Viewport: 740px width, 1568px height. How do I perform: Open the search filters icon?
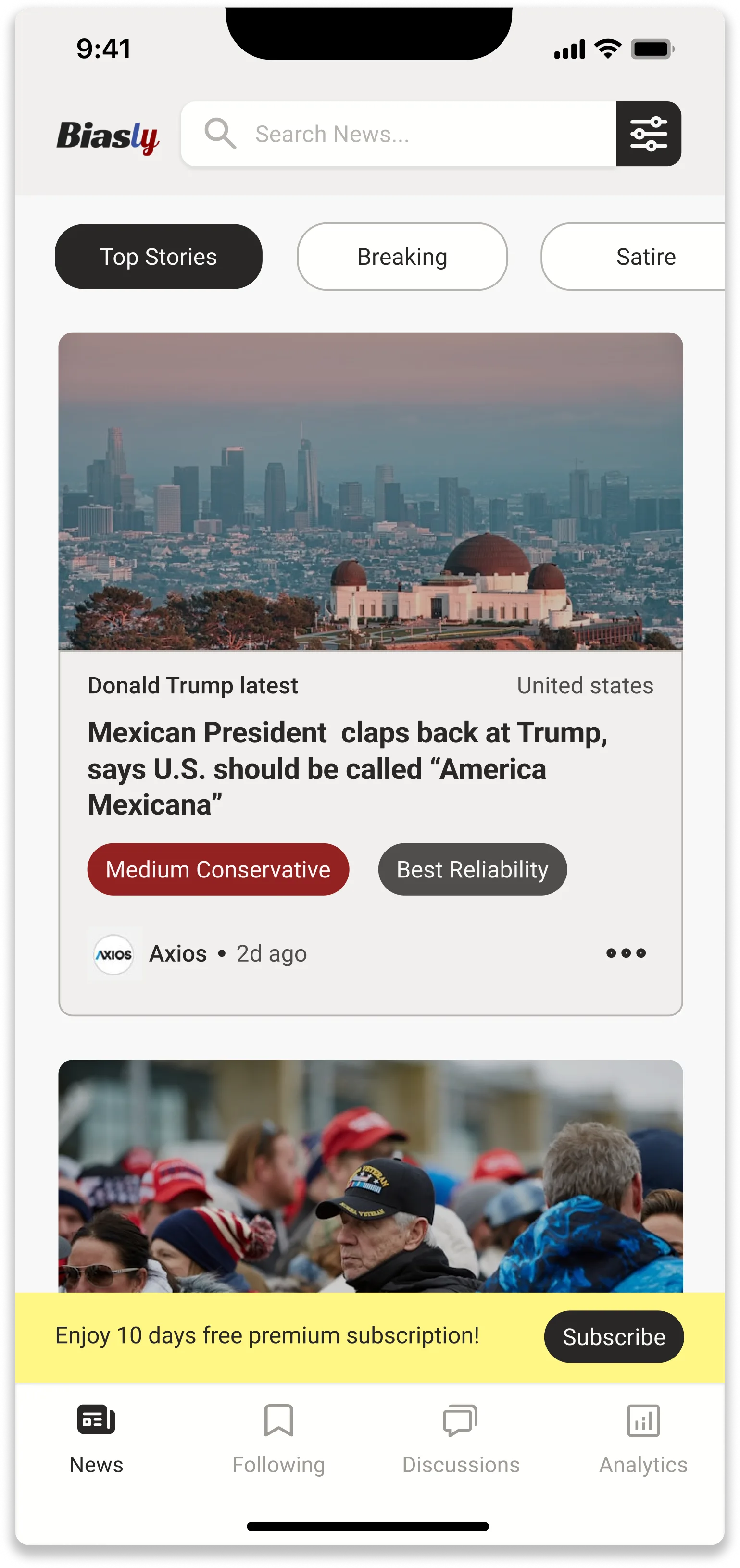point(648,134)
